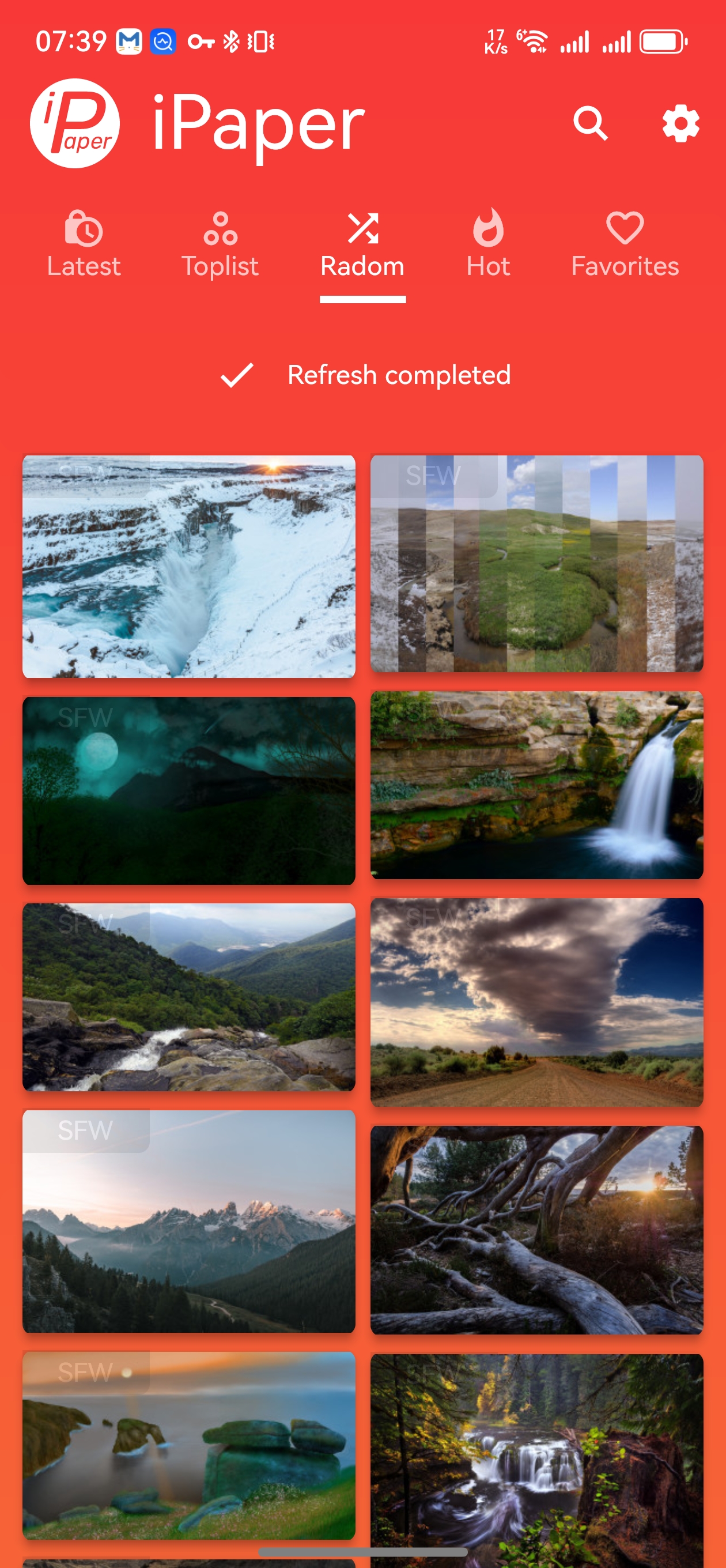Open the green valley stream wallpaper
The width and height of the screenshot is (726, 1568).
click(188, 997)
